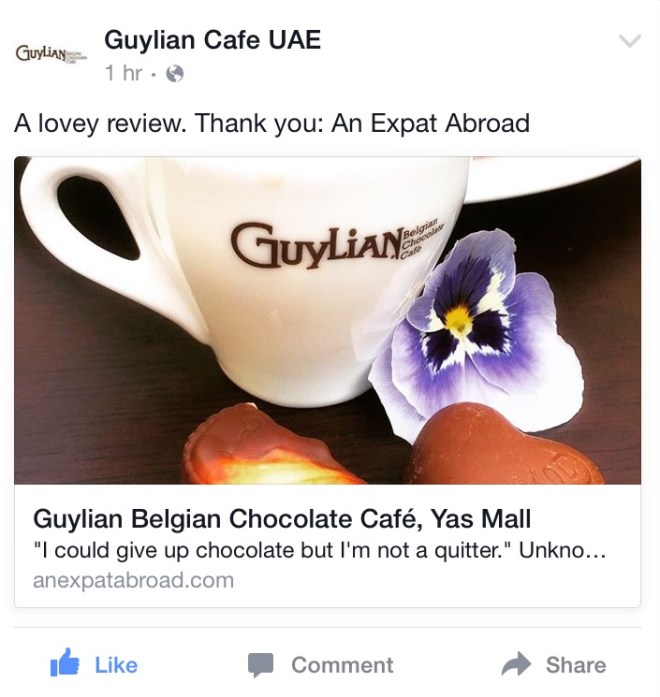The width and height of the screenshot is (660, 697).
Task: Open the Guylian Yas Mall review link card
Action: pyautogui.click(x=327, y=548)
